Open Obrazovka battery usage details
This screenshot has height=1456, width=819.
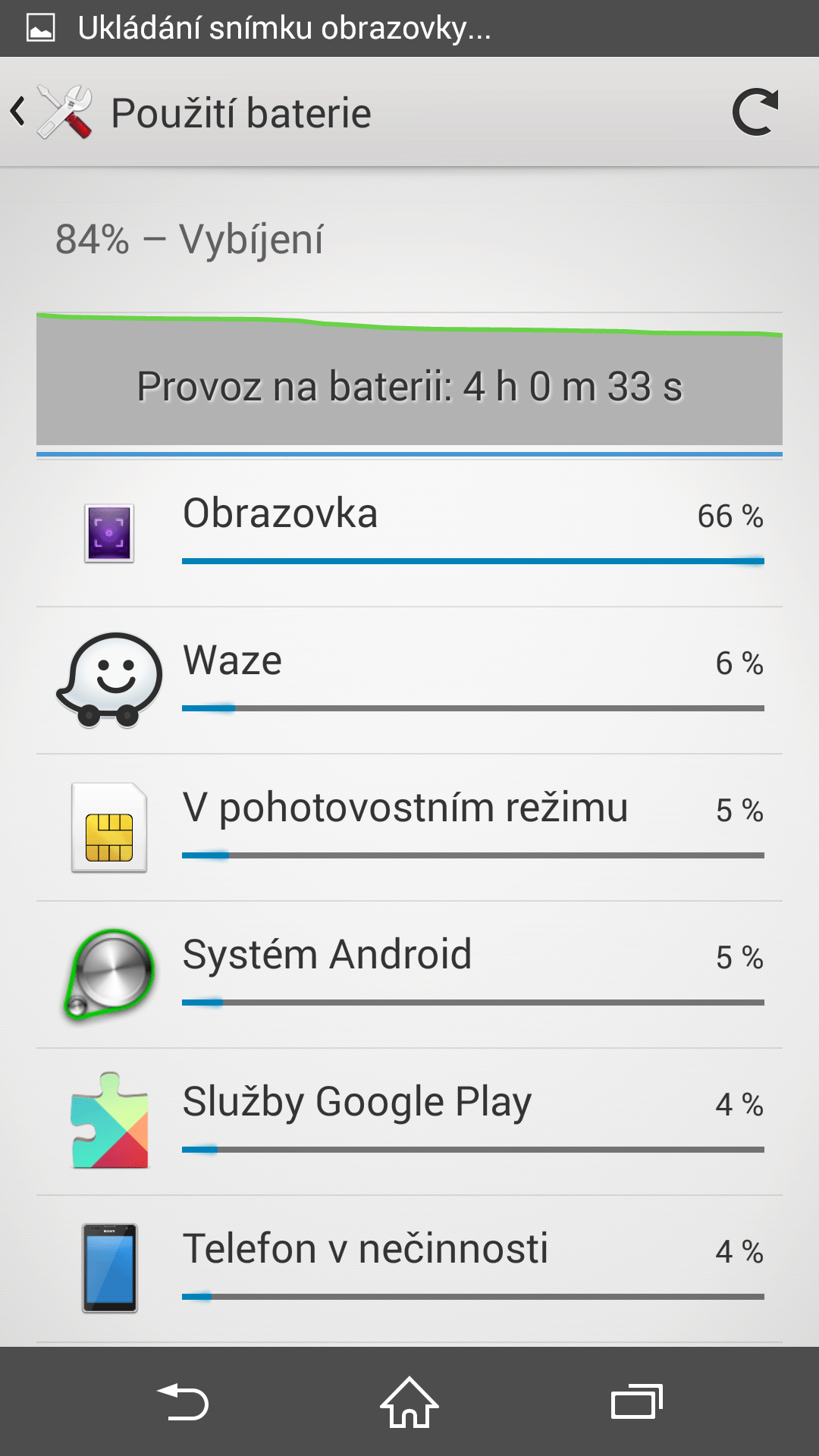[409, 532]
